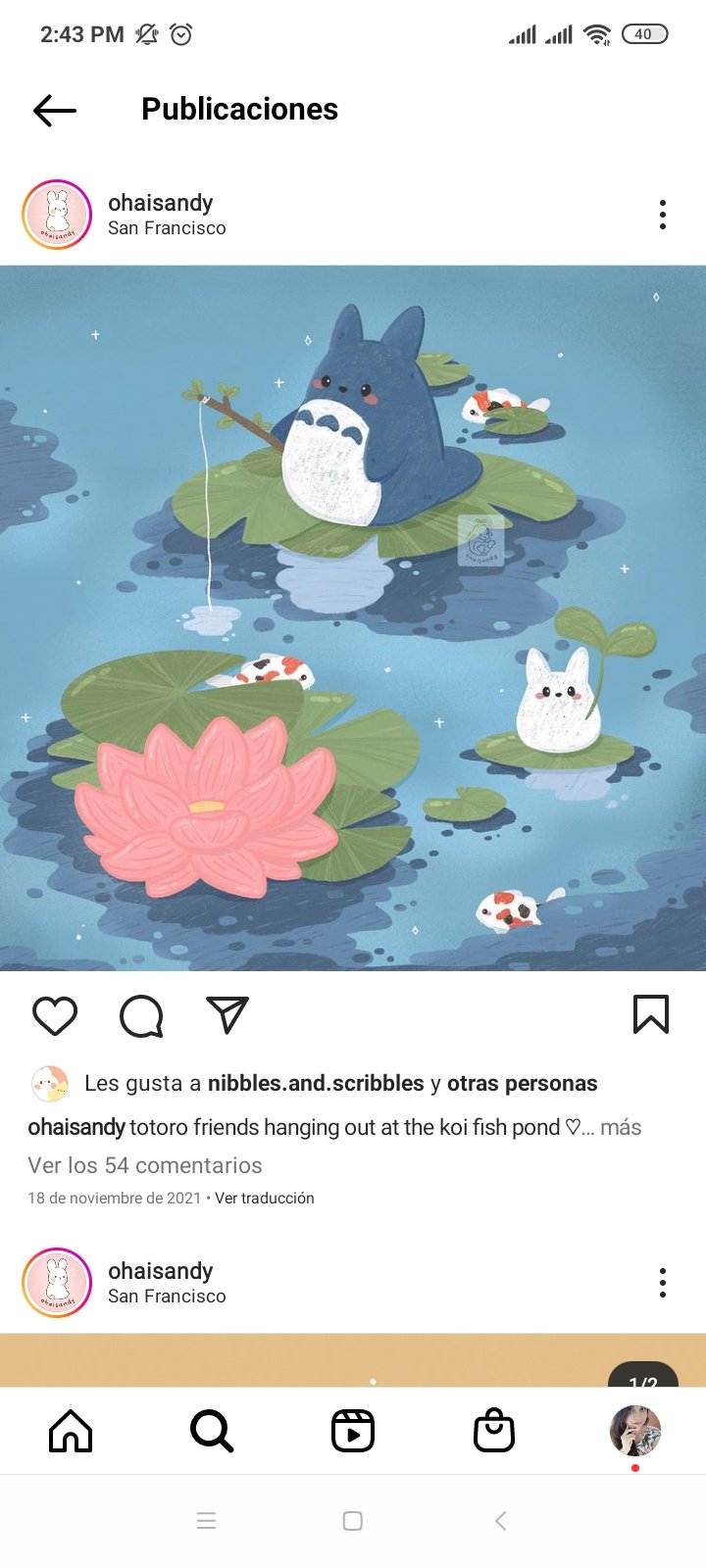
Task: Open the nibbles.and.scribbles profile
Action: point(316,1083)
